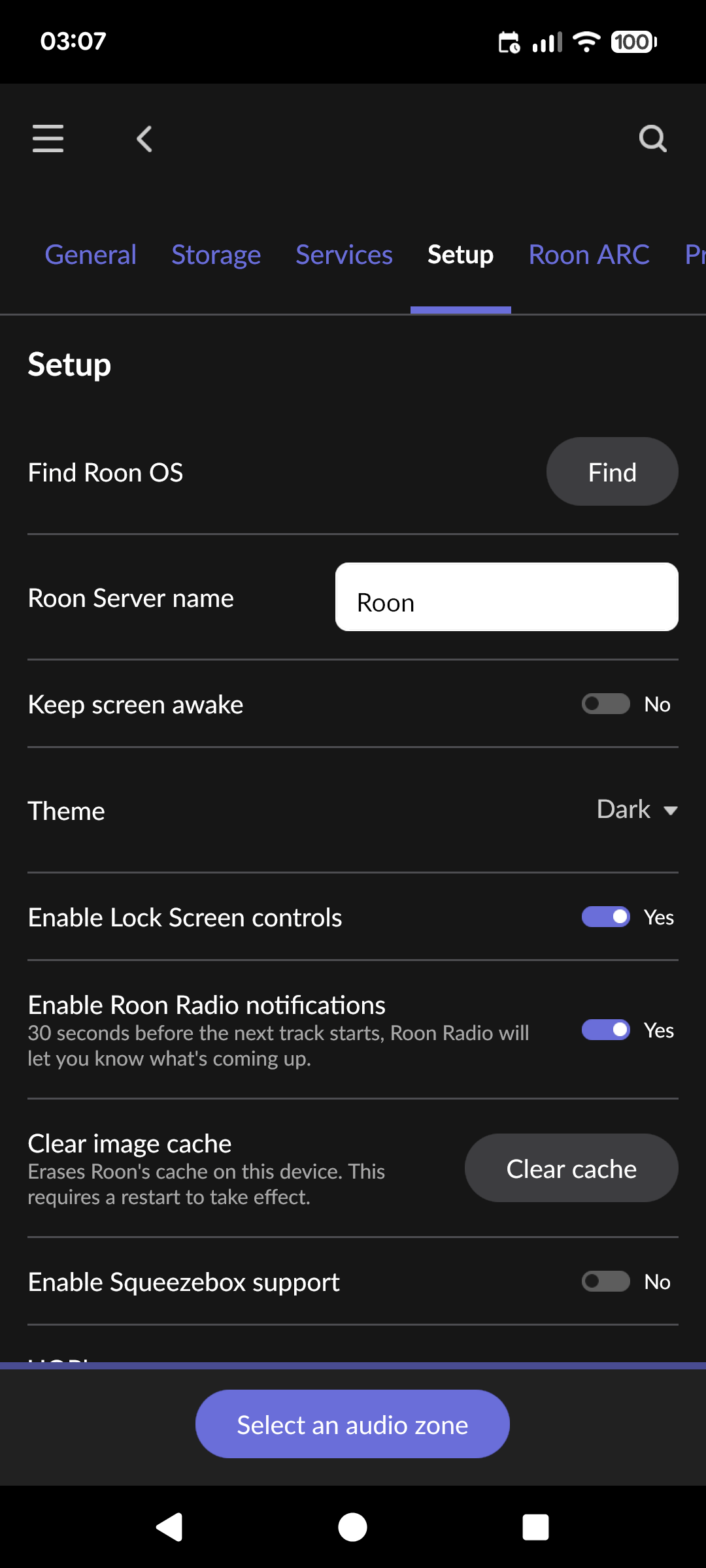The width and height of the screenshot is (706, 1568).
Task: Disable Lock Screen controls
Action: pyautogui.click(x=606, y=917)
